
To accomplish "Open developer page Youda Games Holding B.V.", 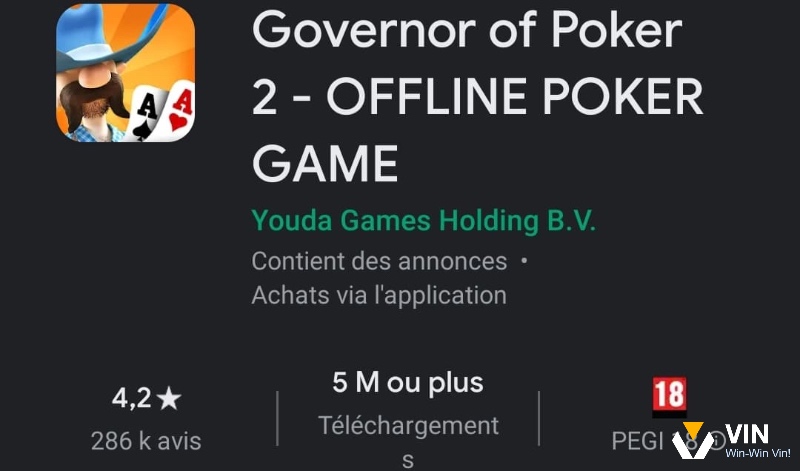I will tap(423, 221).
